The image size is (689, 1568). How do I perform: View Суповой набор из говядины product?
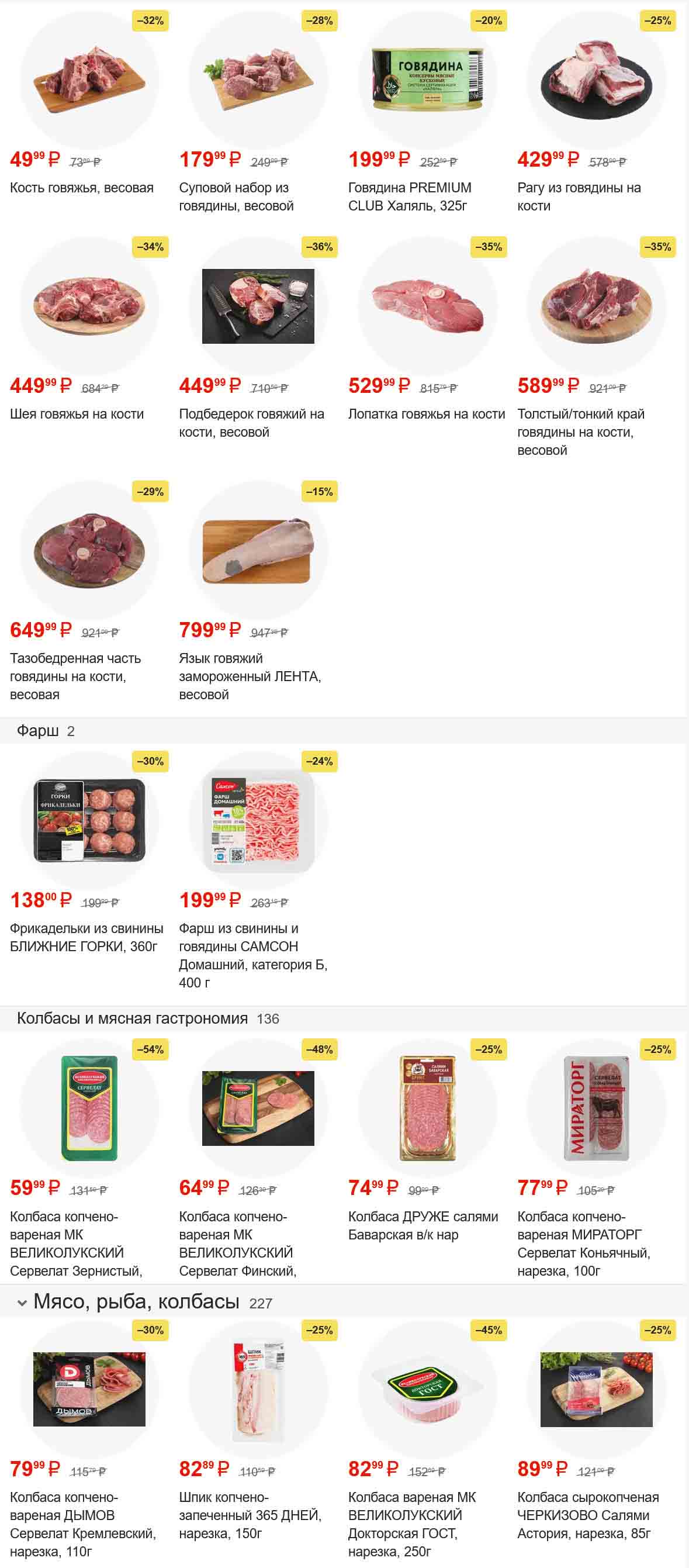pyautogui.click(x=258, y=79)
